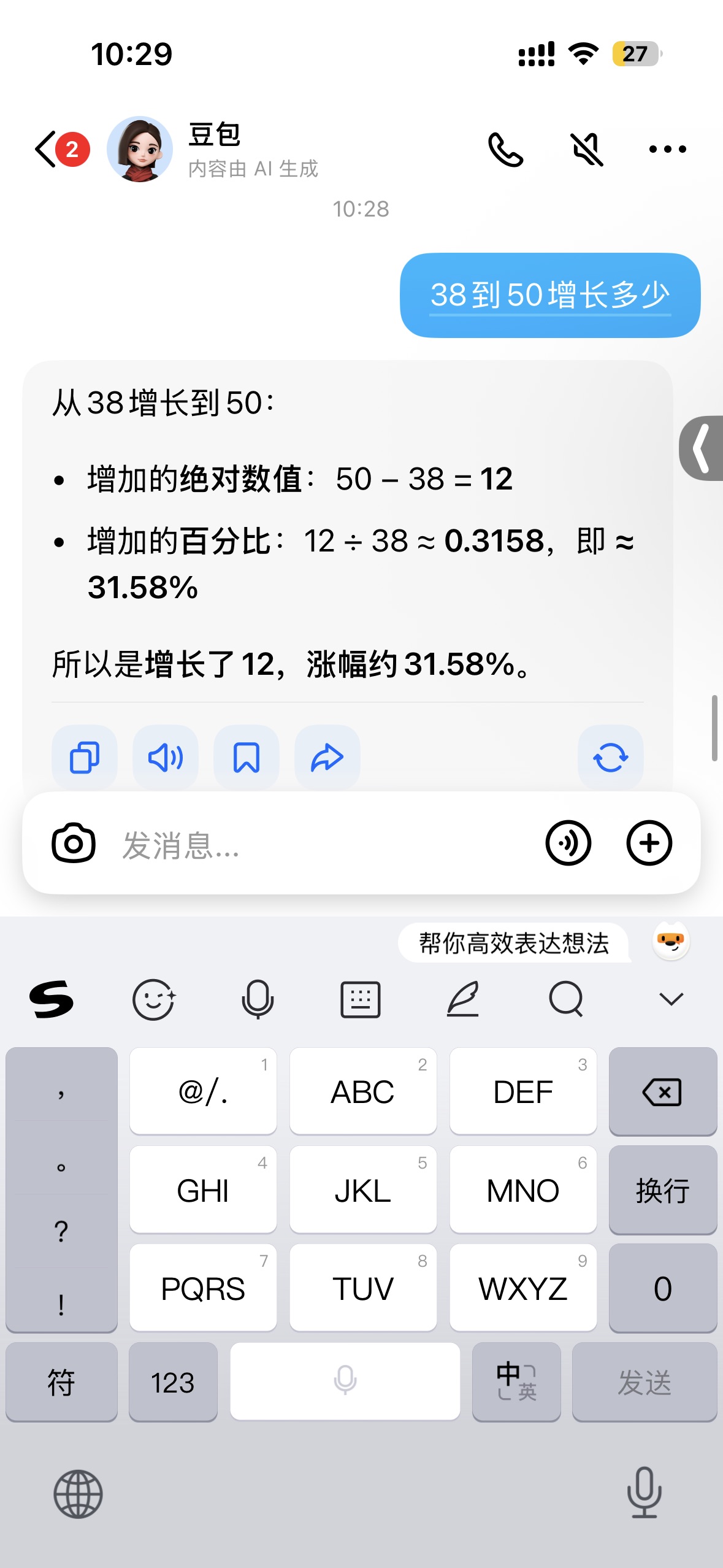The width and height of the screenshot is (723, 1568).
Task: Go back to the chat list
Action: pyautogui.click(x=47, y=149)
